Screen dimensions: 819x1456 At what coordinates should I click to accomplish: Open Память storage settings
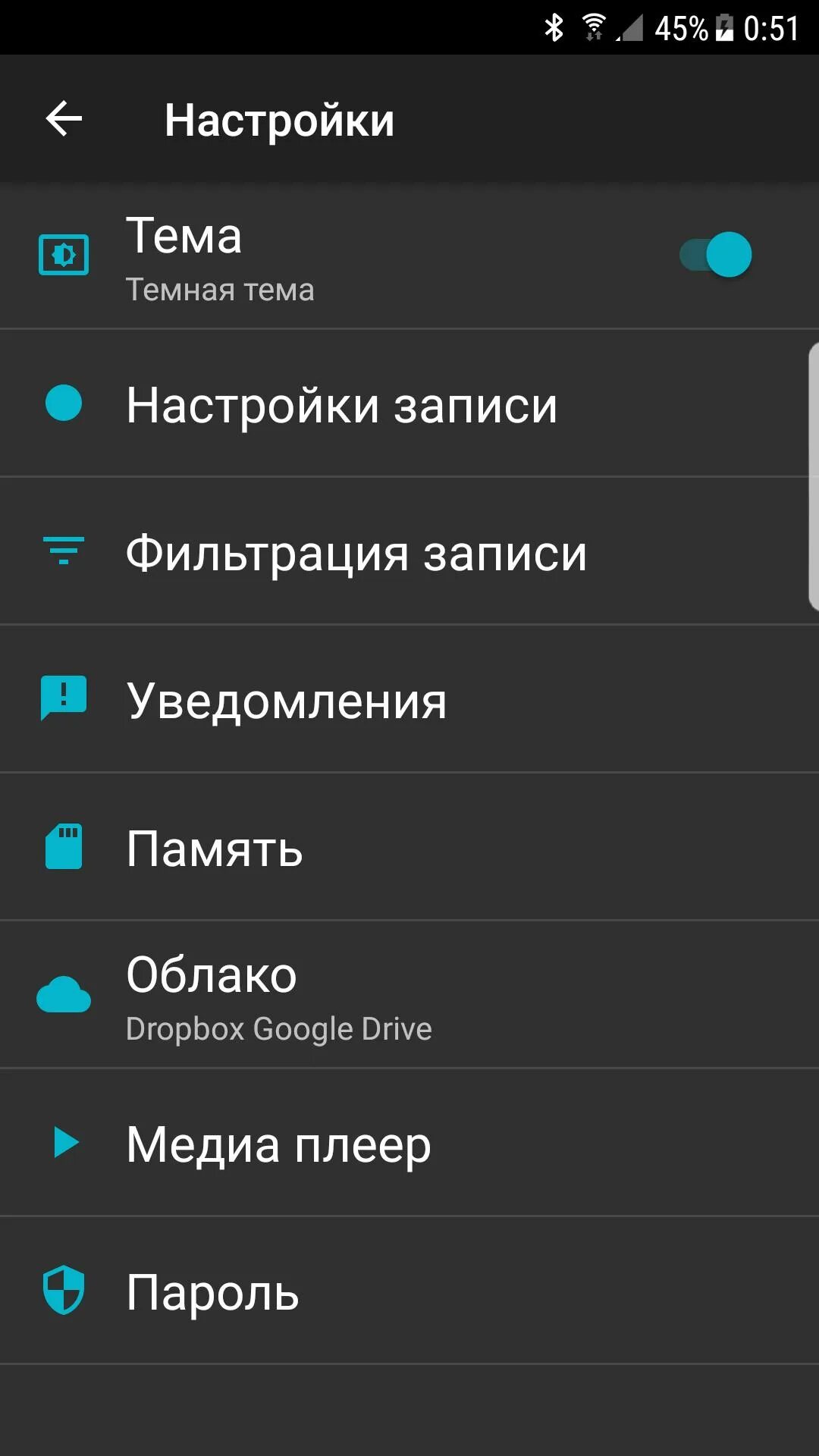[215, 848]
